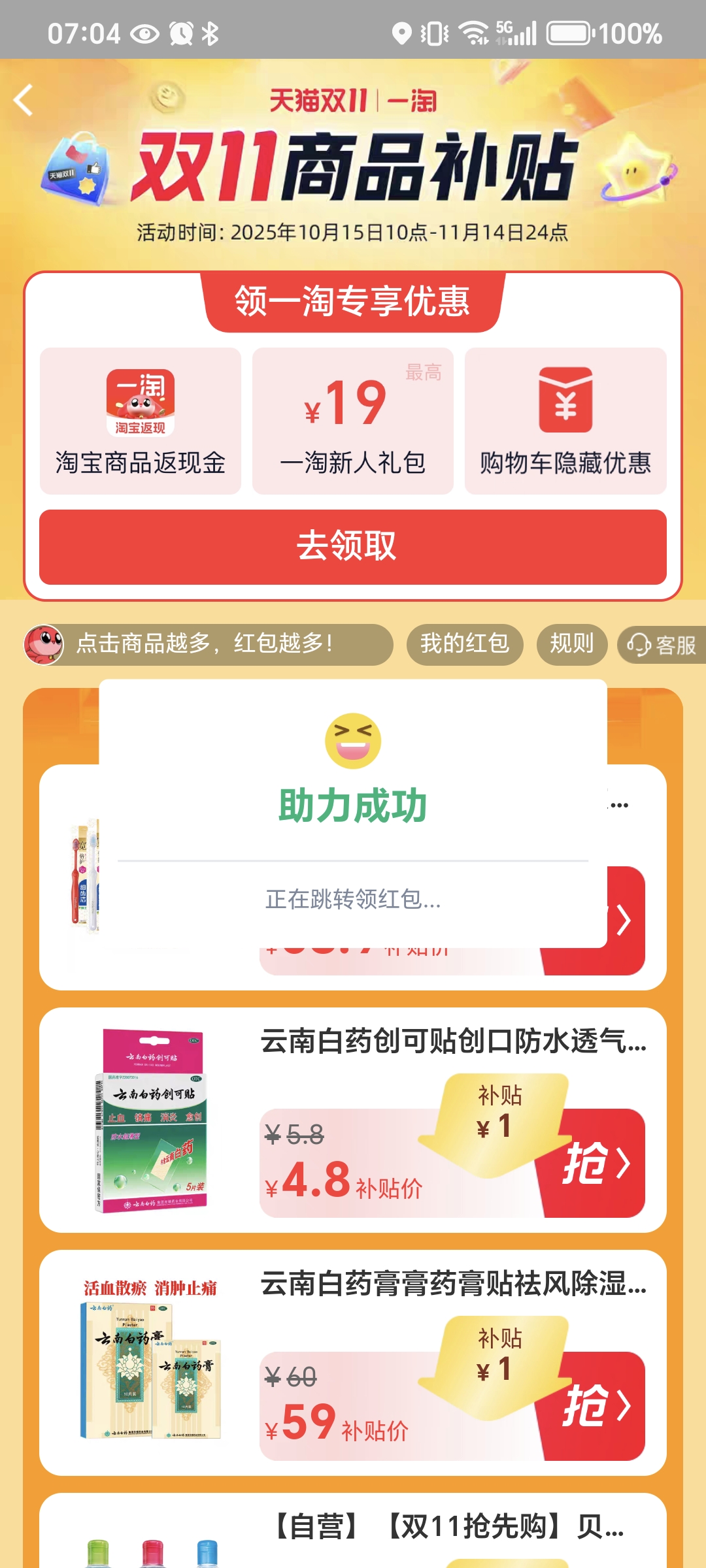This screenshot has height=1568, width=706.
Task: Grab the 云南白药创可贴 subsidy with 抢
Action: click(596, 1164)
